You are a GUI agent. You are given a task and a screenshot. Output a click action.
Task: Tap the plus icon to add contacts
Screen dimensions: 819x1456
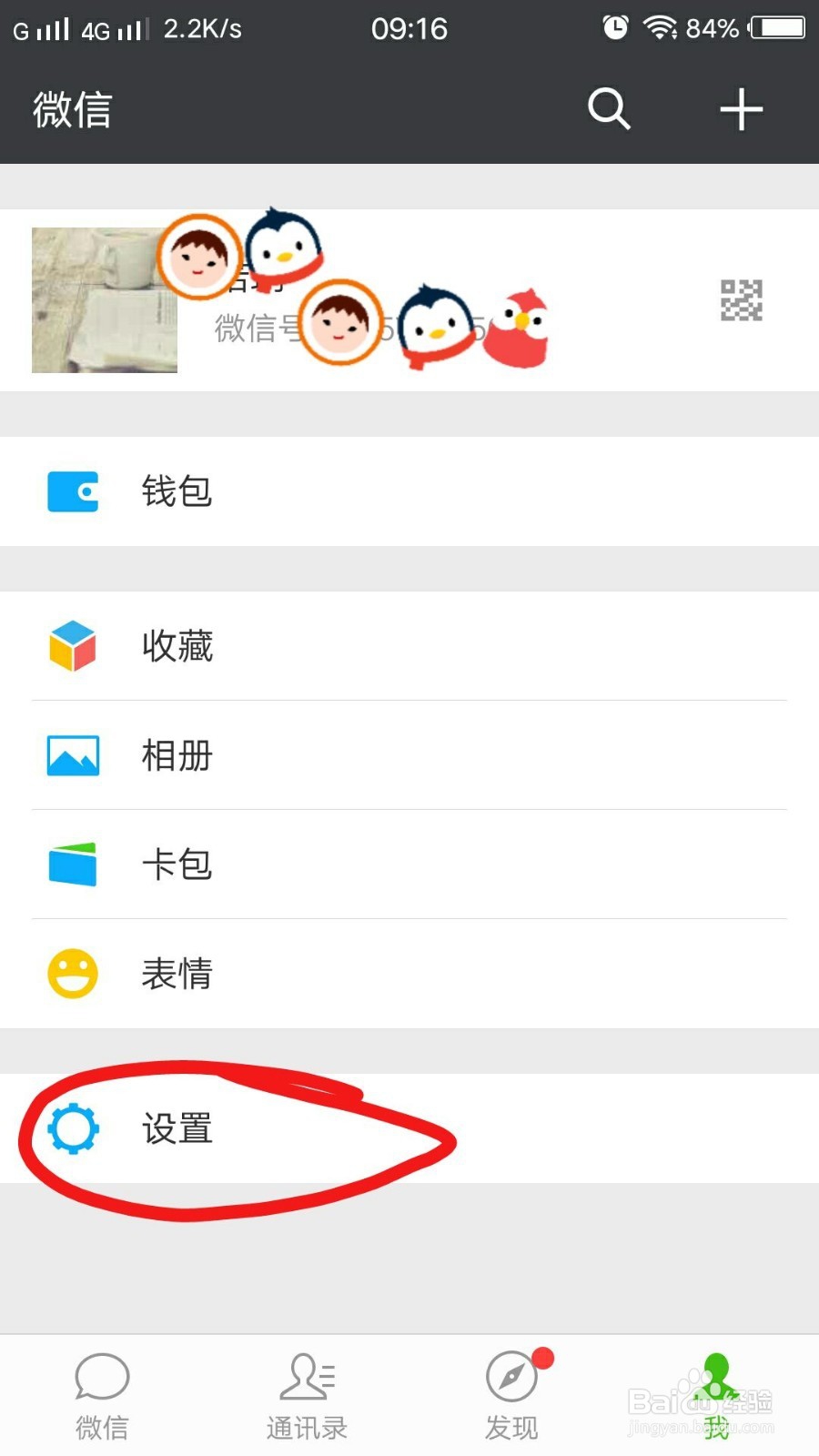[742, 109]
